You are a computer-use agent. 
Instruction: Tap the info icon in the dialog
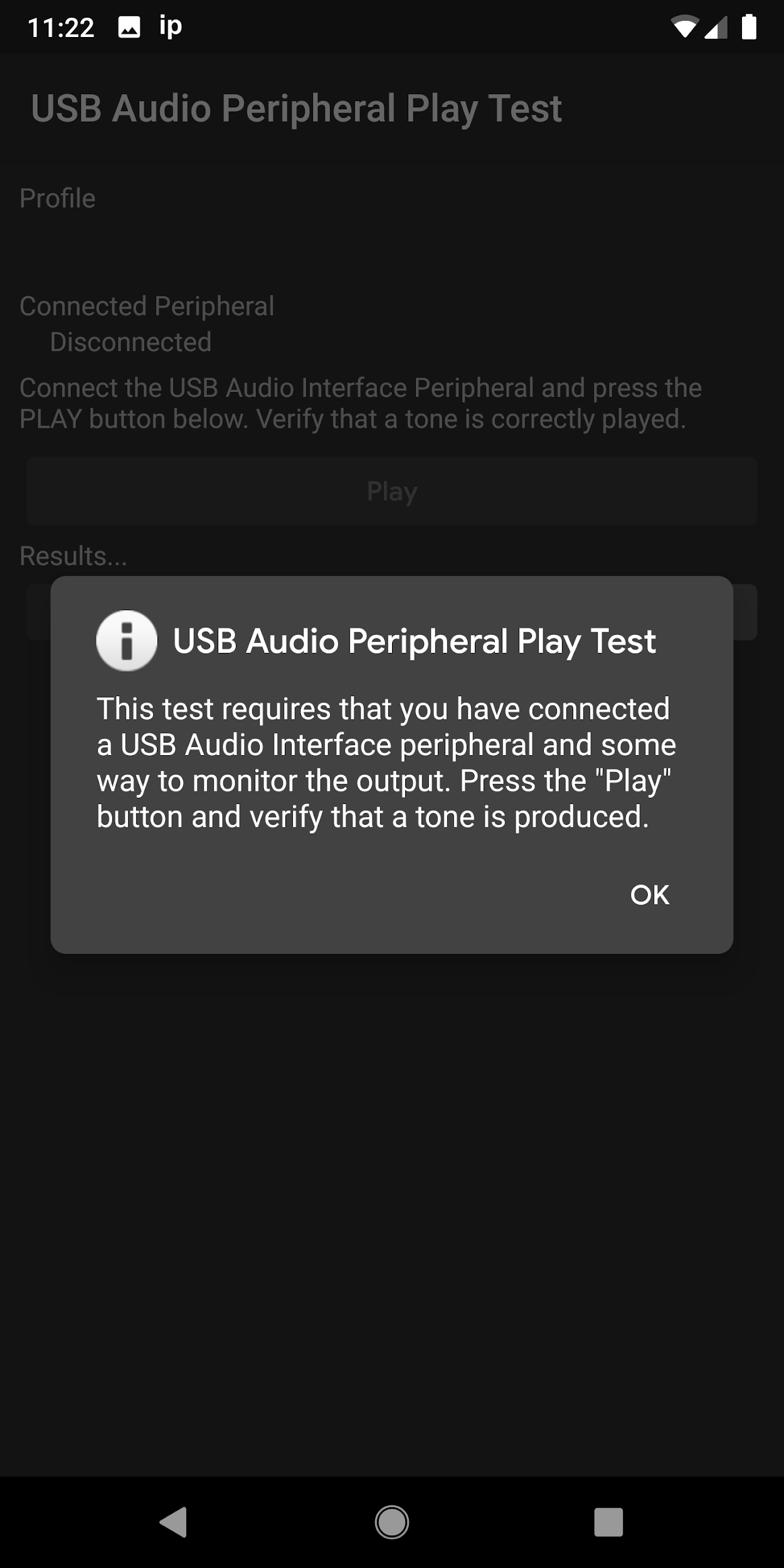point(127,641)
